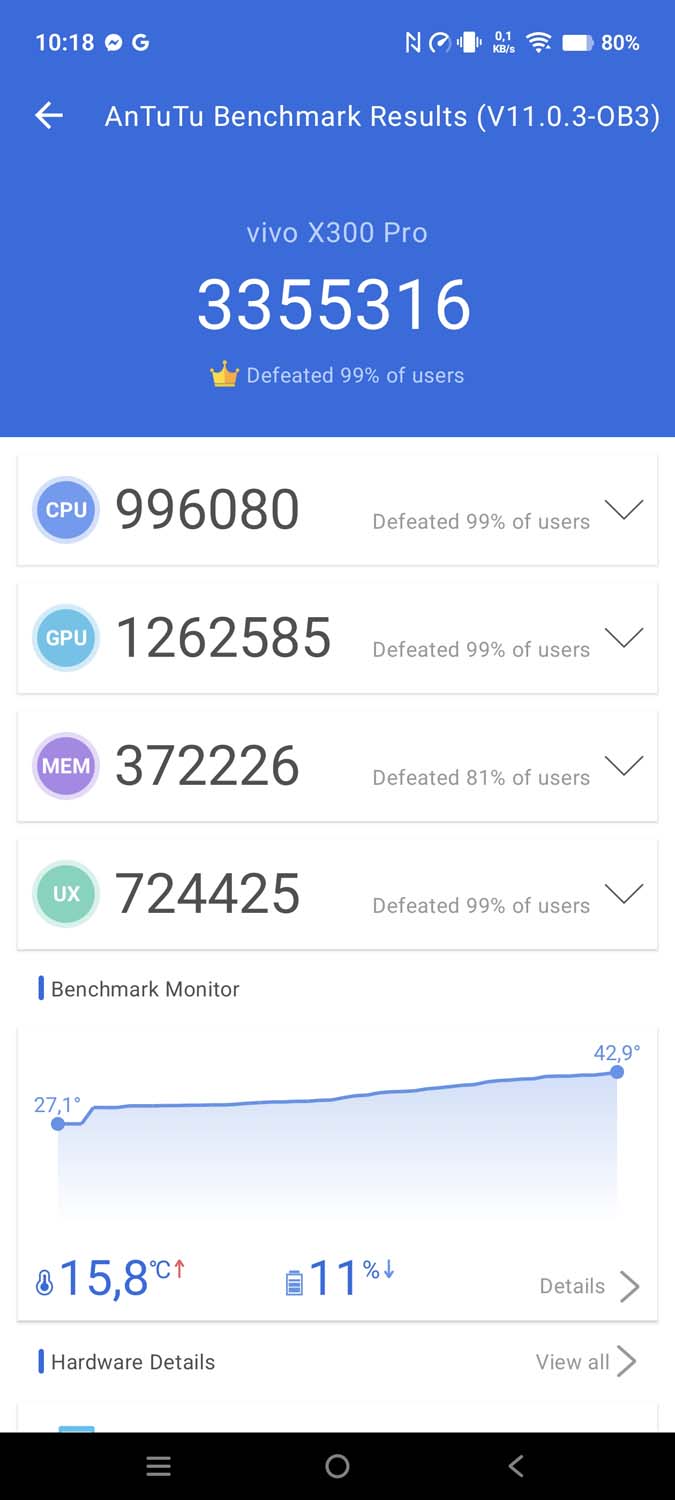Expand the MEM score section
Viewport: 675px width, 1500px height.
(624, 766)
